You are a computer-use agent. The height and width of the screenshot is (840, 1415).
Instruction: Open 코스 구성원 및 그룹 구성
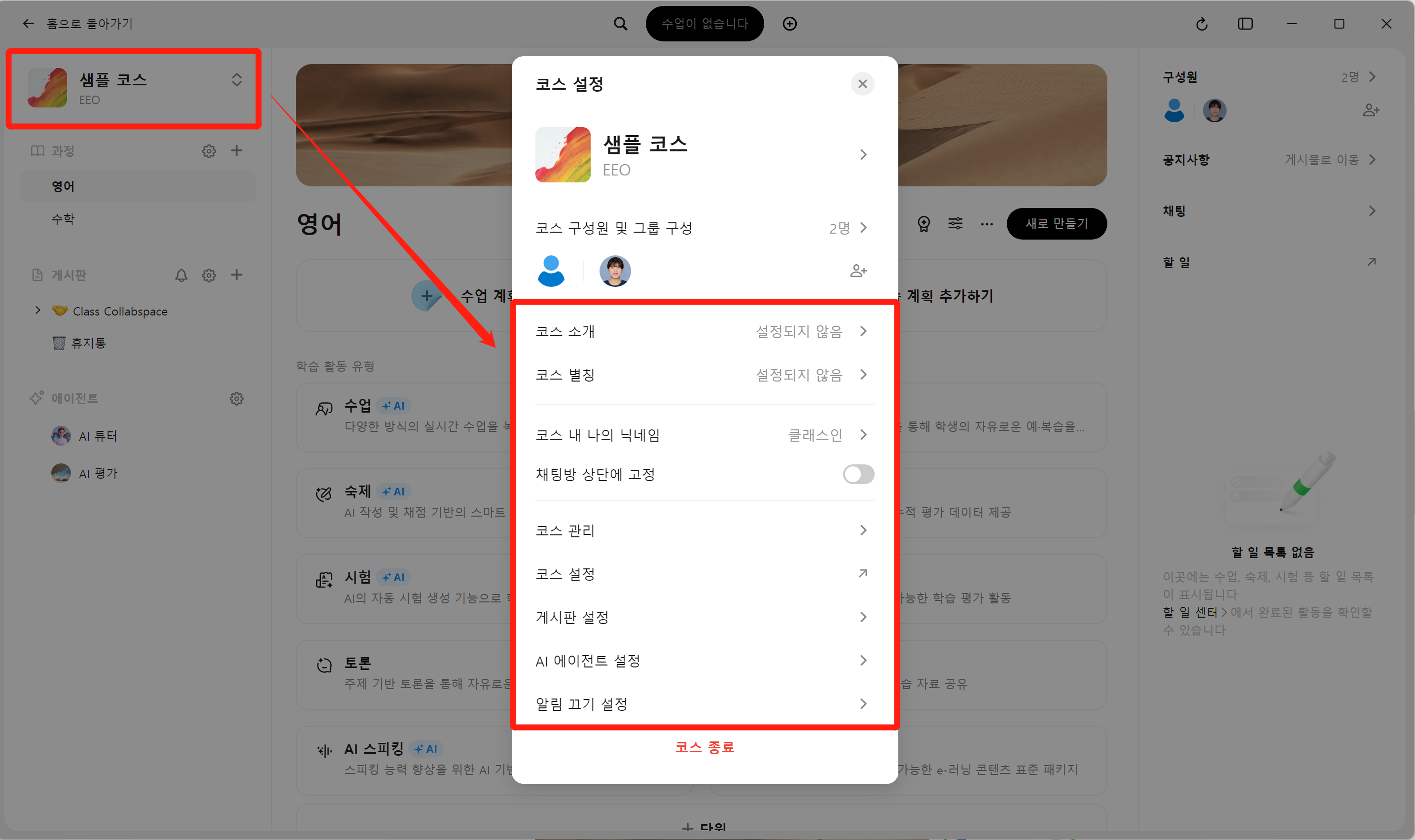[704, 228]
